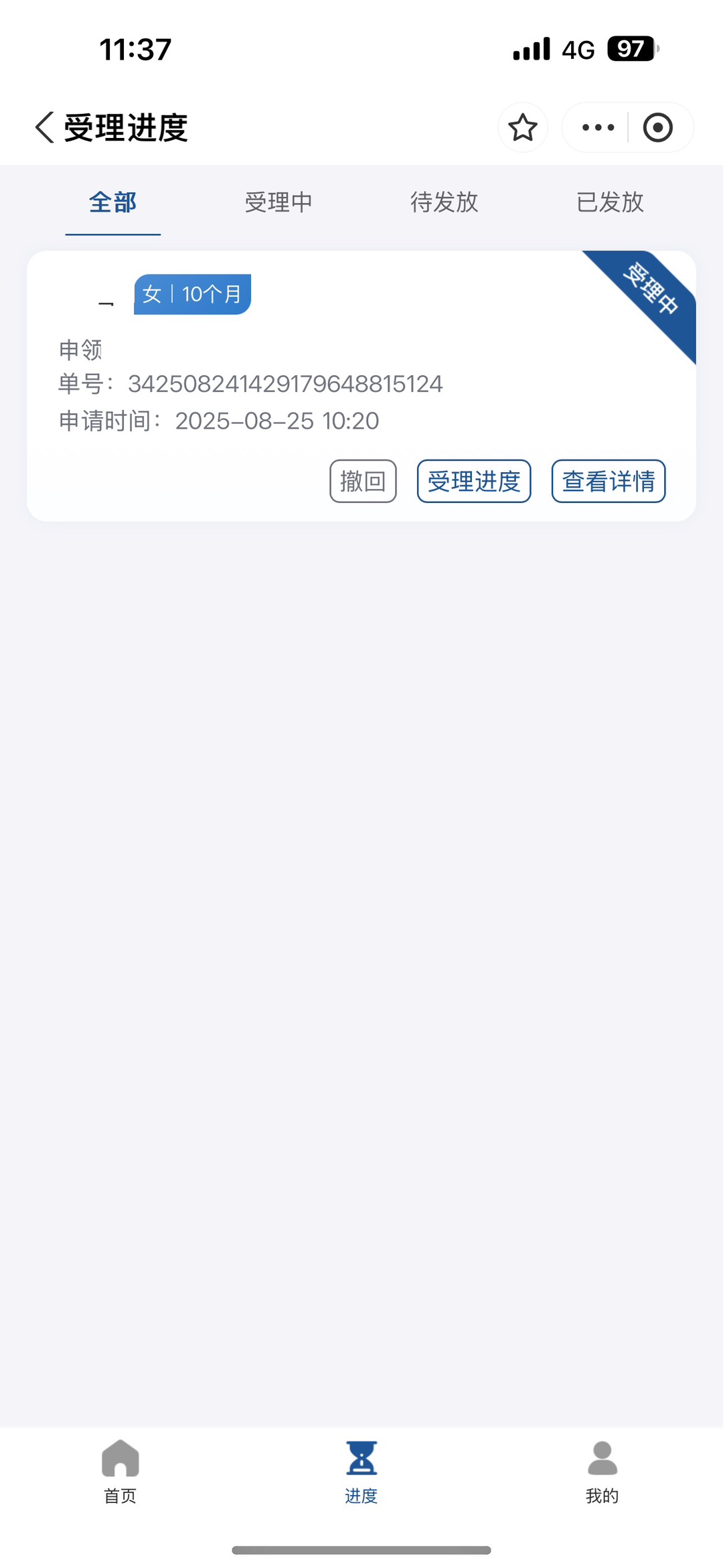
Task: View the 已发放 tab
Action: (610, 202)
